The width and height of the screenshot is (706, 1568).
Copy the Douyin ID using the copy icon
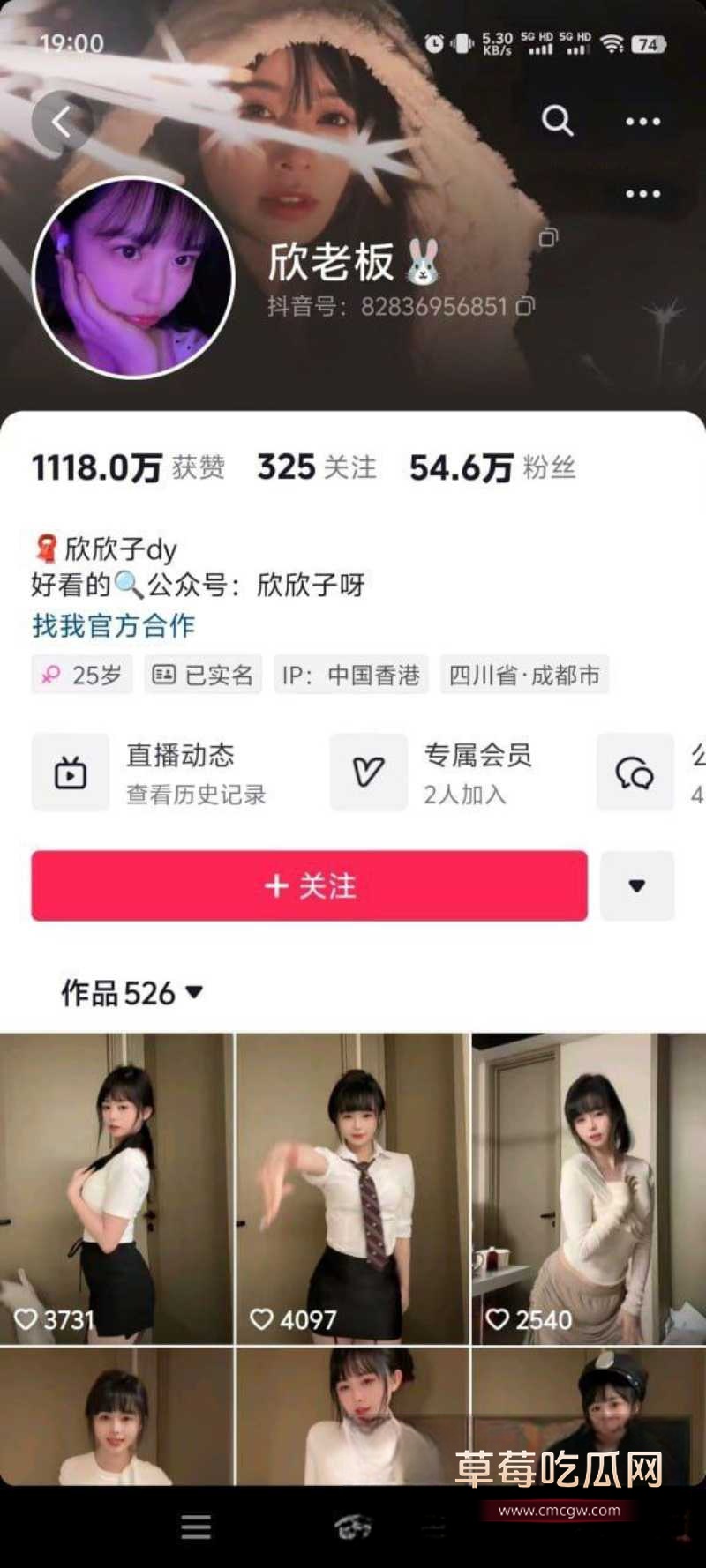527,308
